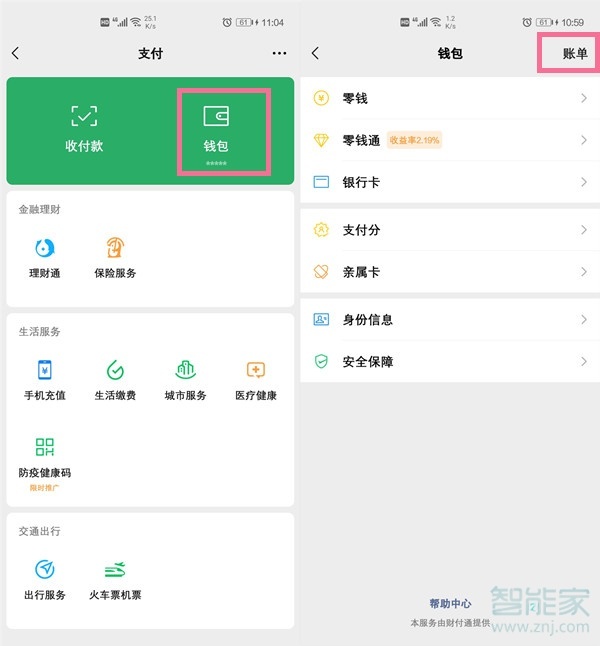The image size is (600, 646).
Task: Open 手机充值 mobile top-up
Action: pyautogui.click(x=45, y=380)
